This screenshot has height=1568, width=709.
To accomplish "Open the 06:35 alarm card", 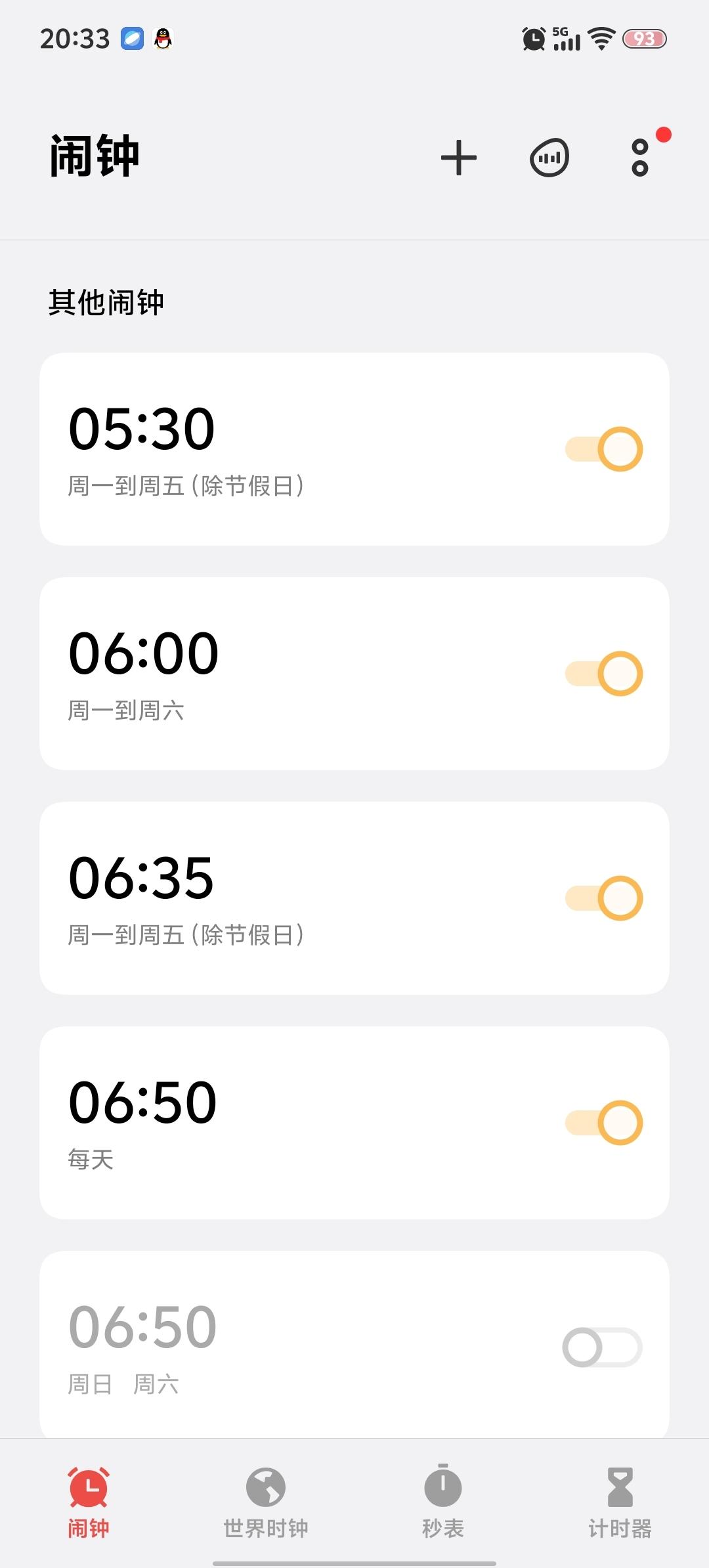I will (263, 898).
